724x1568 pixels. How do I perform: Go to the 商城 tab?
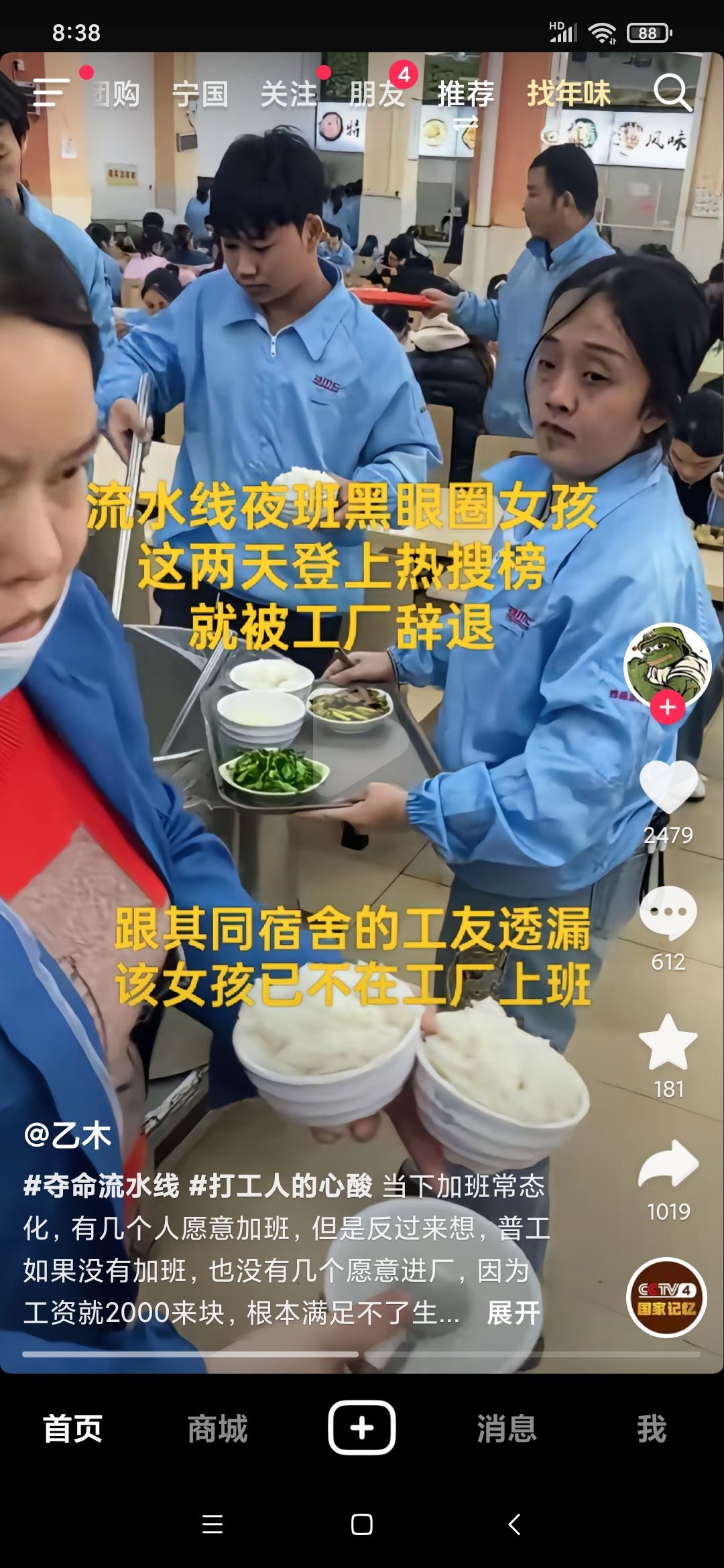click(217, 1429)
